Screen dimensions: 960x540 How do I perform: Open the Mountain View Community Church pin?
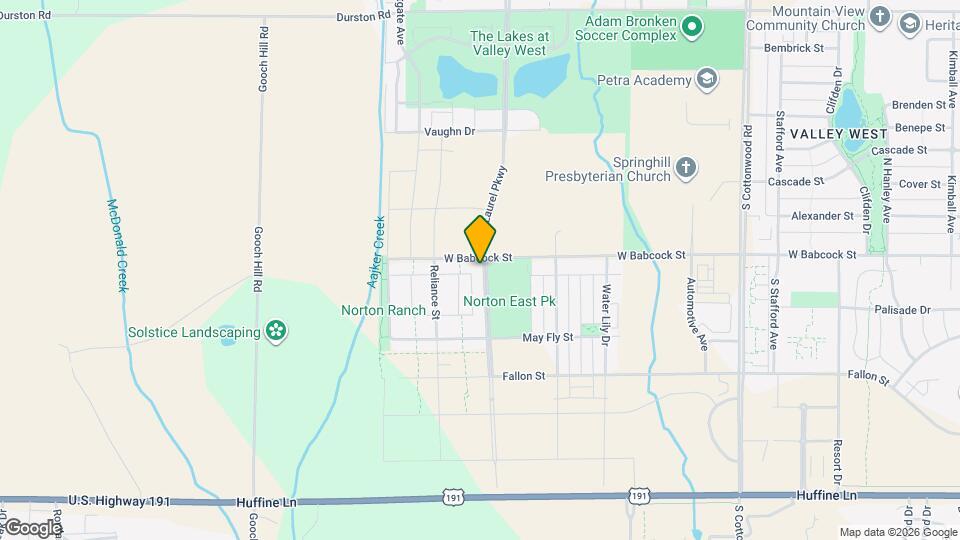(879, 15)
